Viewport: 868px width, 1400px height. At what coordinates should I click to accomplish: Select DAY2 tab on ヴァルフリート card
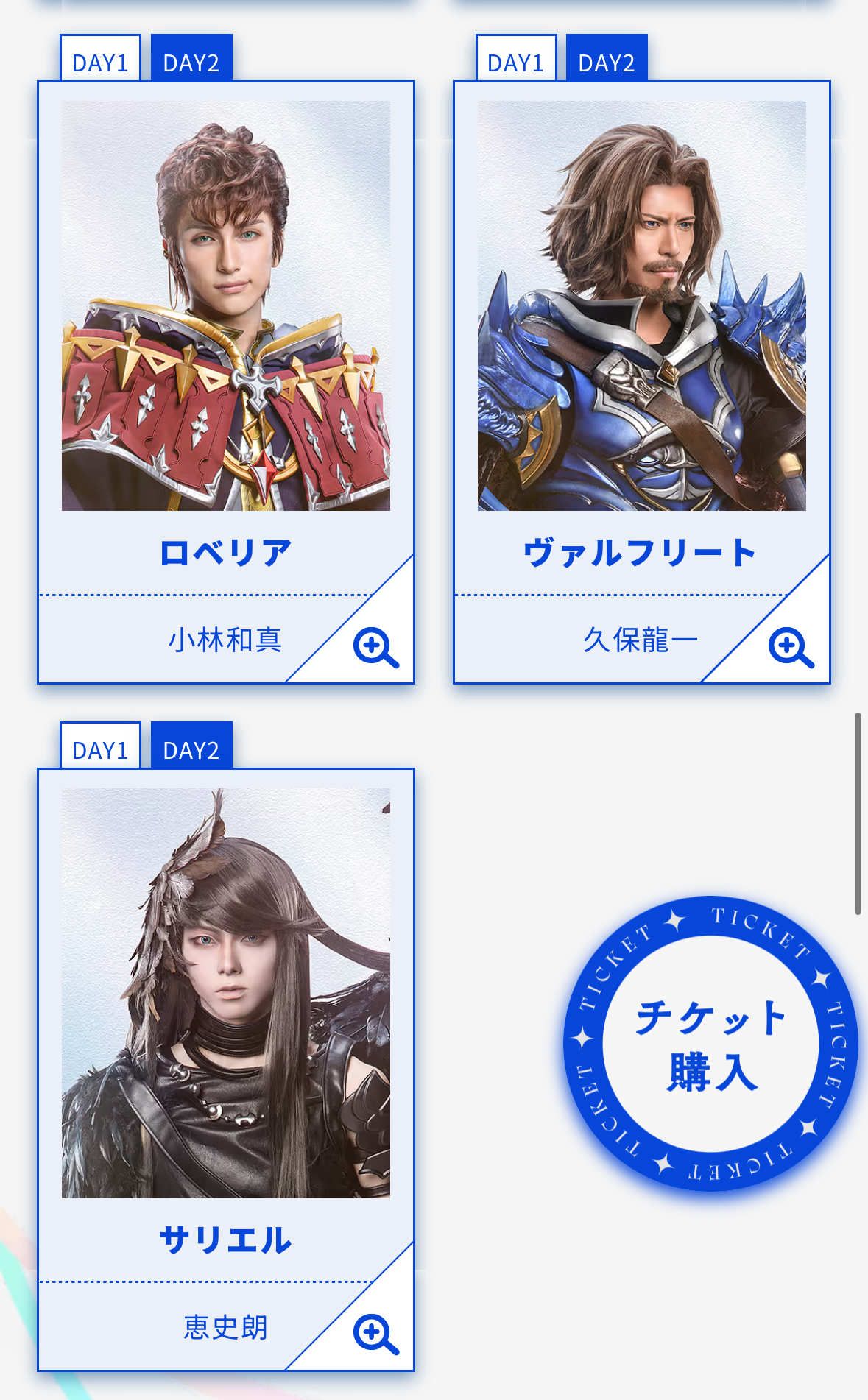(x=607, y=60)
